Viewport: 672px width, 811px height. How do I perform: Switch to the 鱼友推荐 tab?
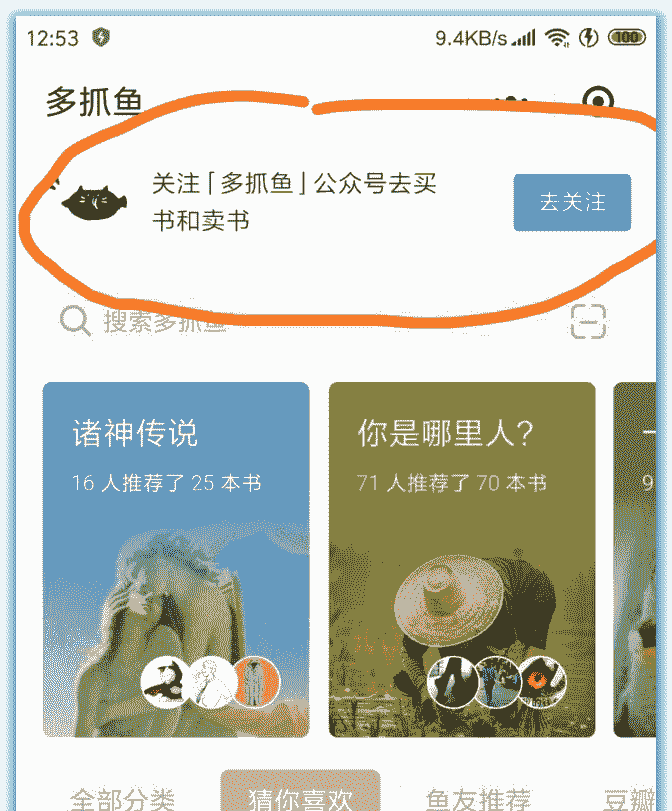point(478,798)
